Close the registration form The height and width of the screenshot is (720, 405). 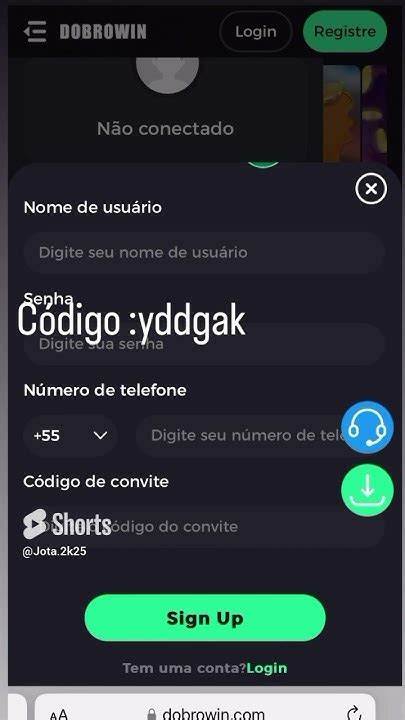371,188
